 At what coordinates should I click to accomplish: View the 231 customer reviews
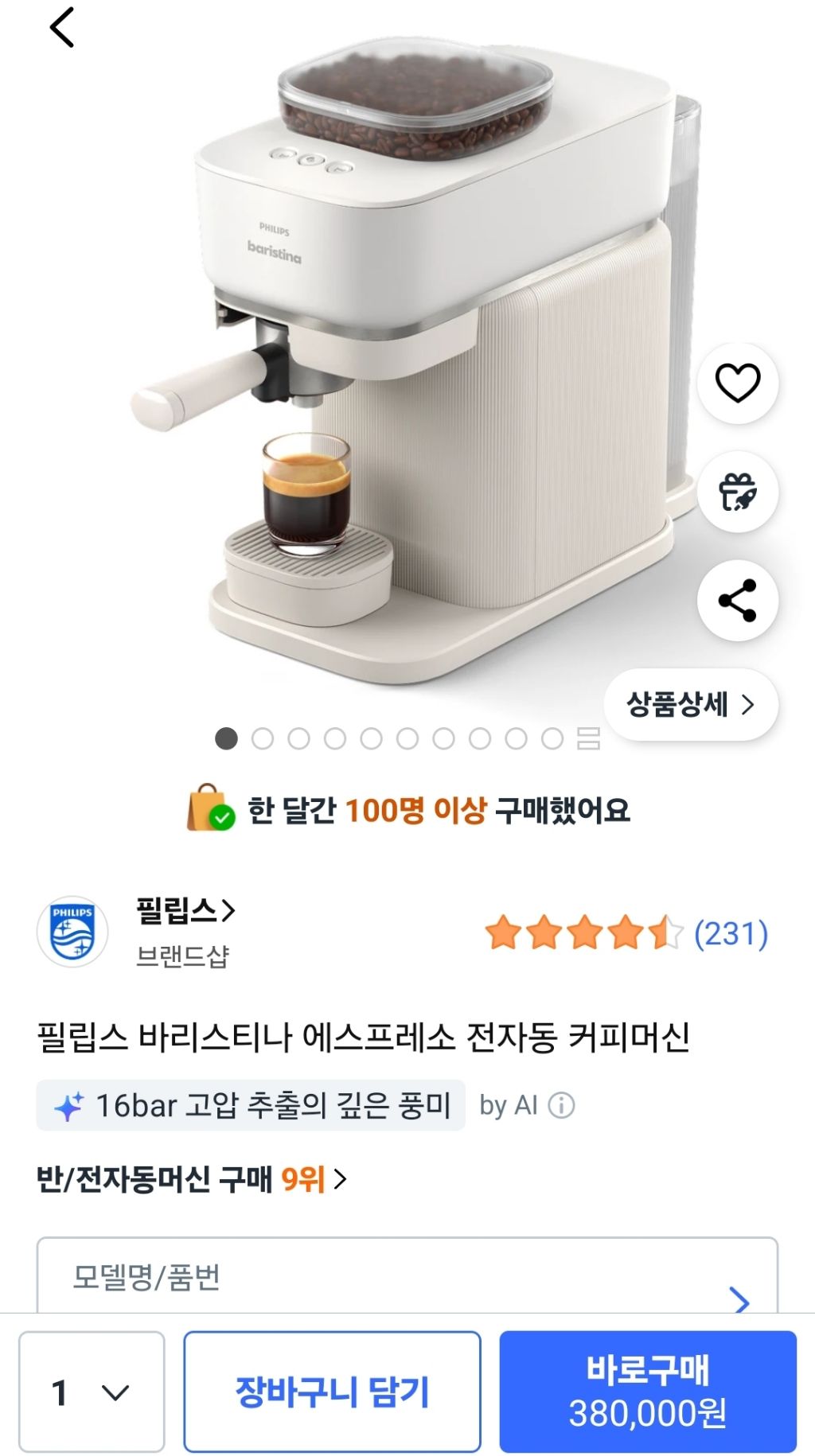pos(731,933)
